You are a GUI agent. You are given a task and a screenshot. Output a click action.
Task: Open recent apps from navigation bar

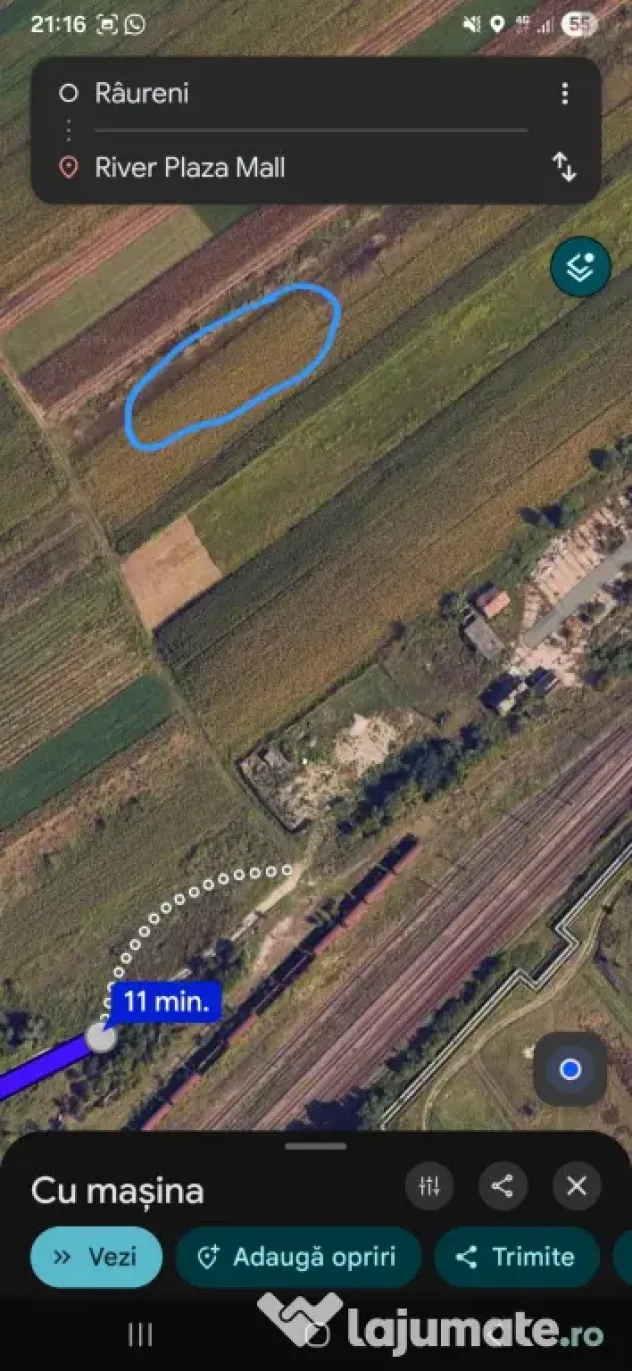click(141, 1334)
